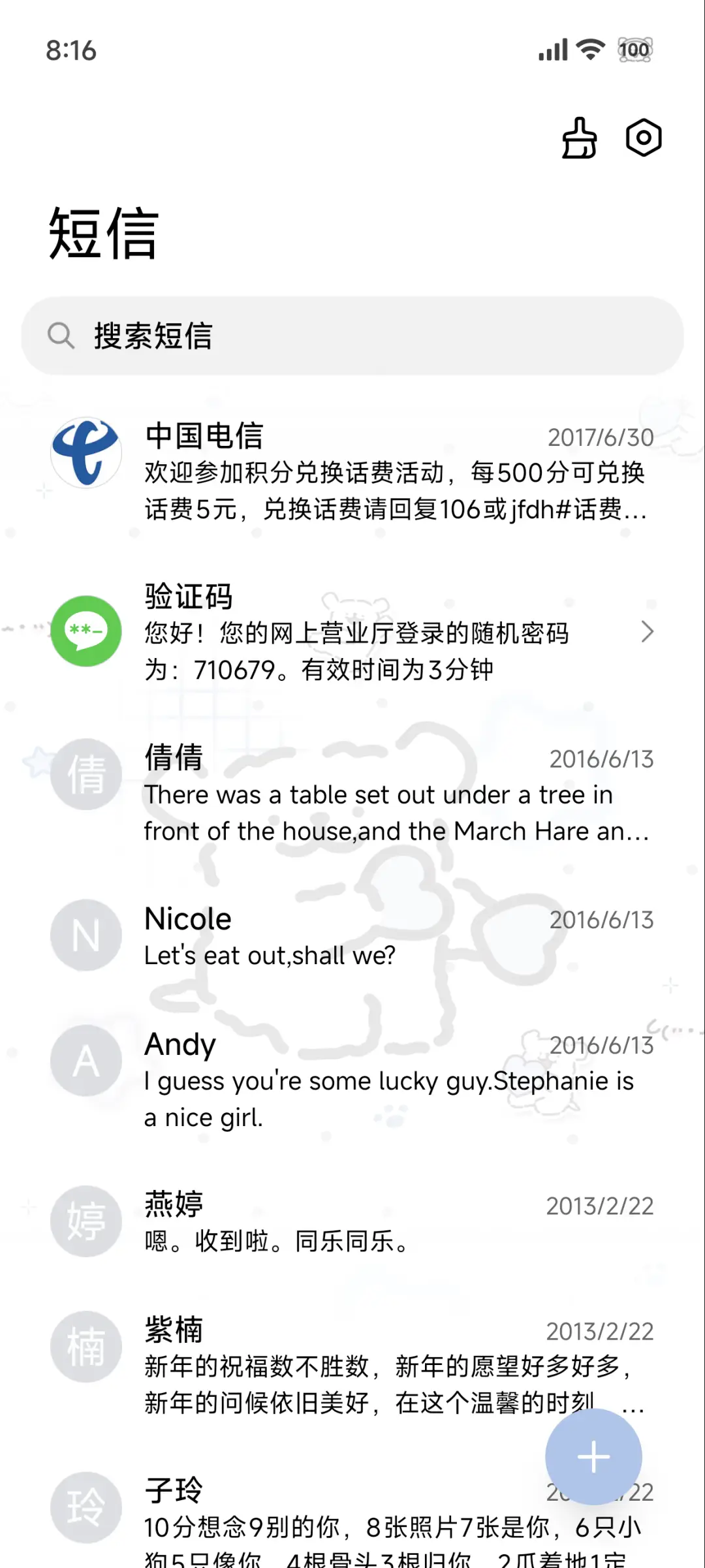Tap the Wi-Fi status icon in the status bar
Image resolution: width=705 pixels, height=1568 pixels.
pyautogui.click(x=589, y=50)
